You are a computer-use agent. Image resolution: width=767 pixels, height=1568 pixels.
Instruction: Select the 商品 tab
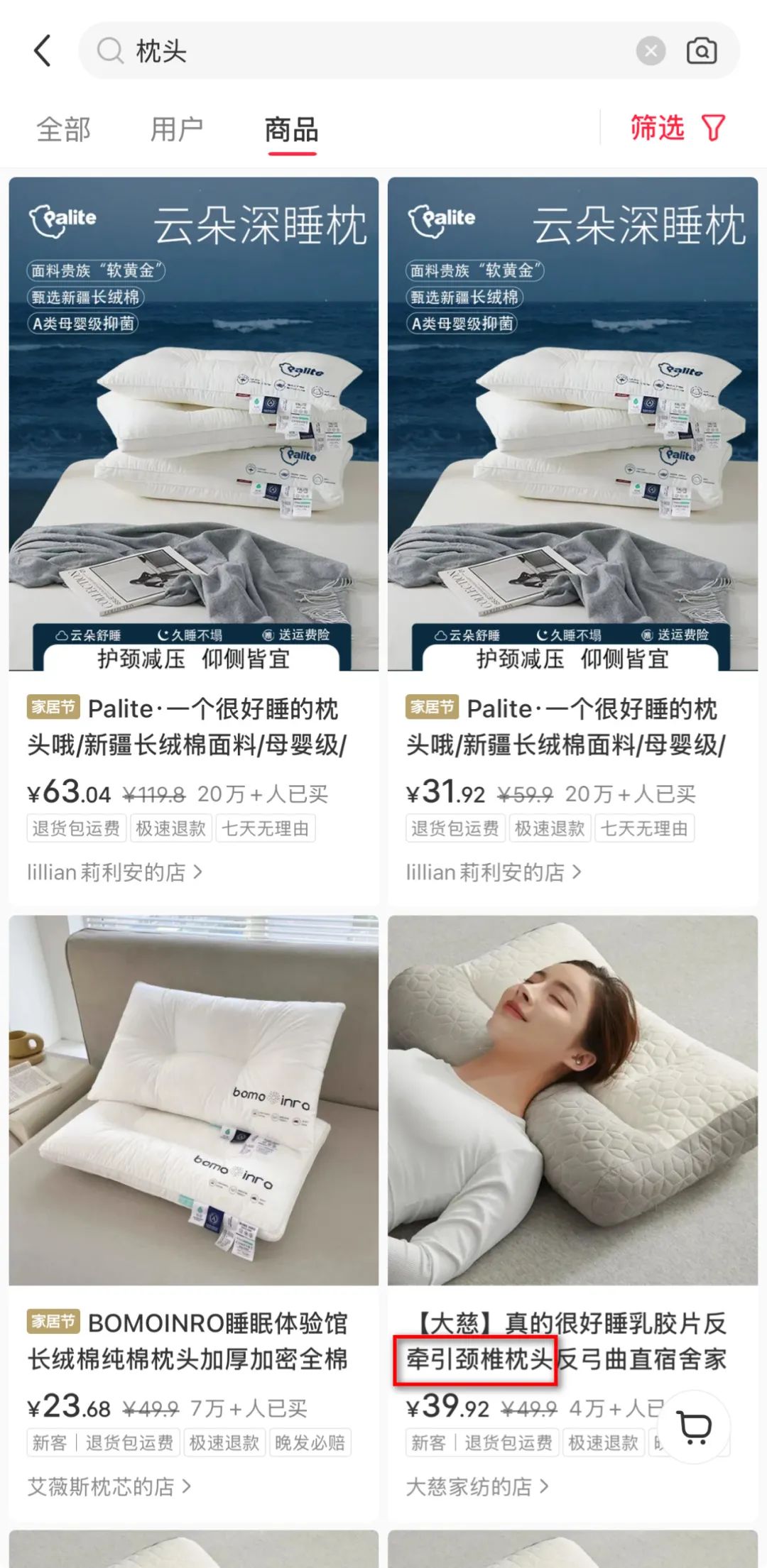click(291, 130)
